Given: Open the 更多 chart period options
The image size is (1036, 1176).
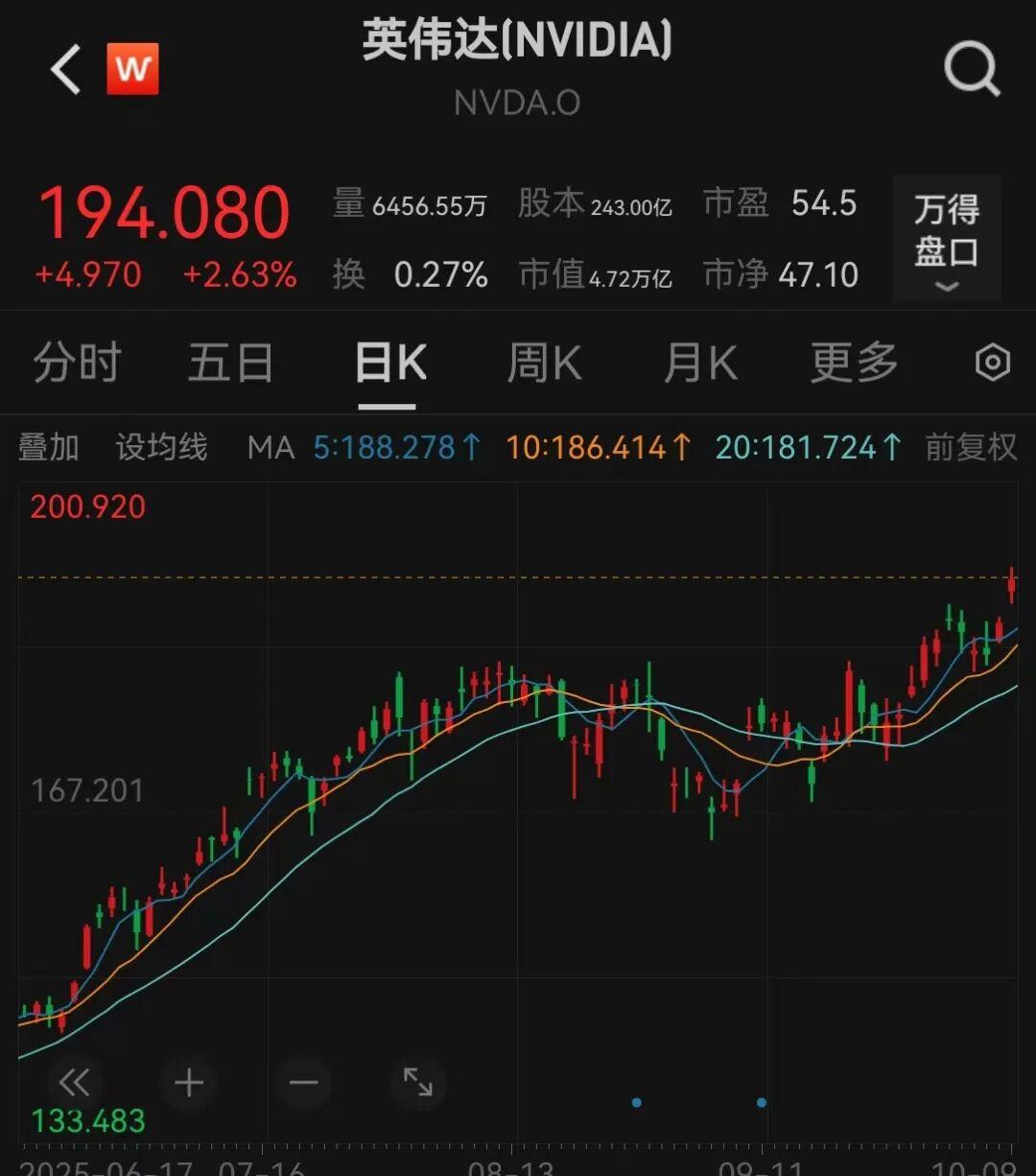Looking at the screenshot, I should point(854,364).
